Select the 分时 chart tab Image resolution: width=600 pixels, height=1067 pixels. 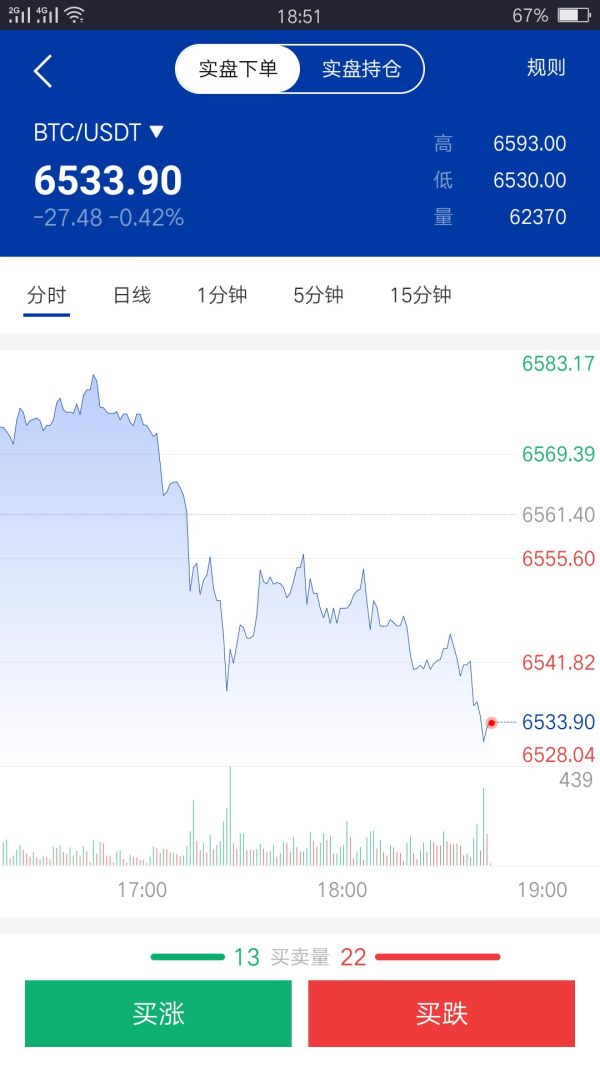point(47,295)
